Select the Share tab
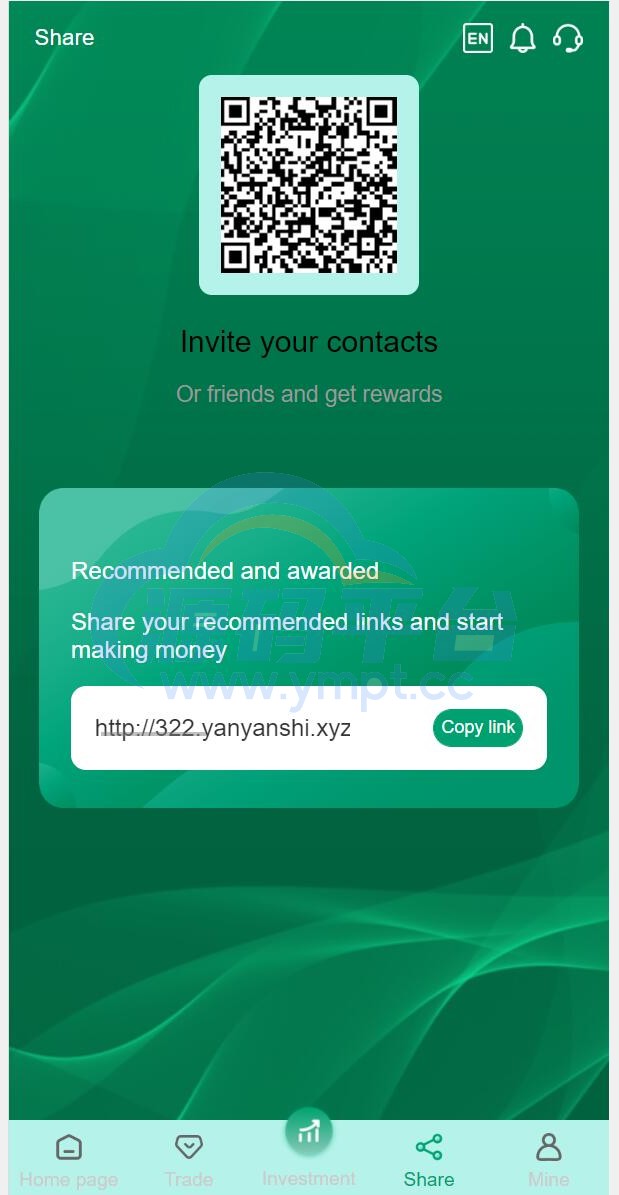619x1195 pixels. pos(429,1160)
